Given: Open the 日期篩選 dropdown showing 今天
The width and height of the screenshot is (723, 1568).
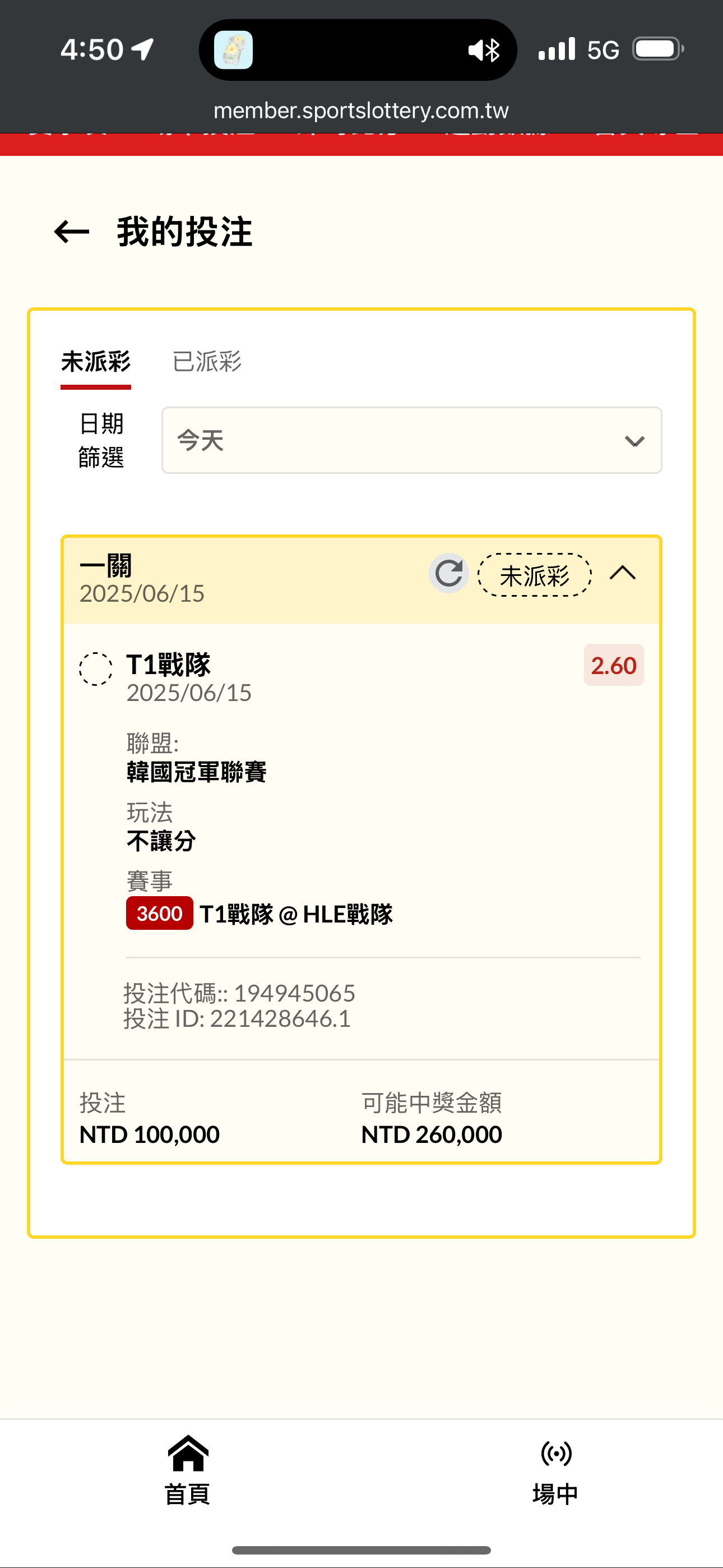Looking at the screenshot, I should 411,440.
